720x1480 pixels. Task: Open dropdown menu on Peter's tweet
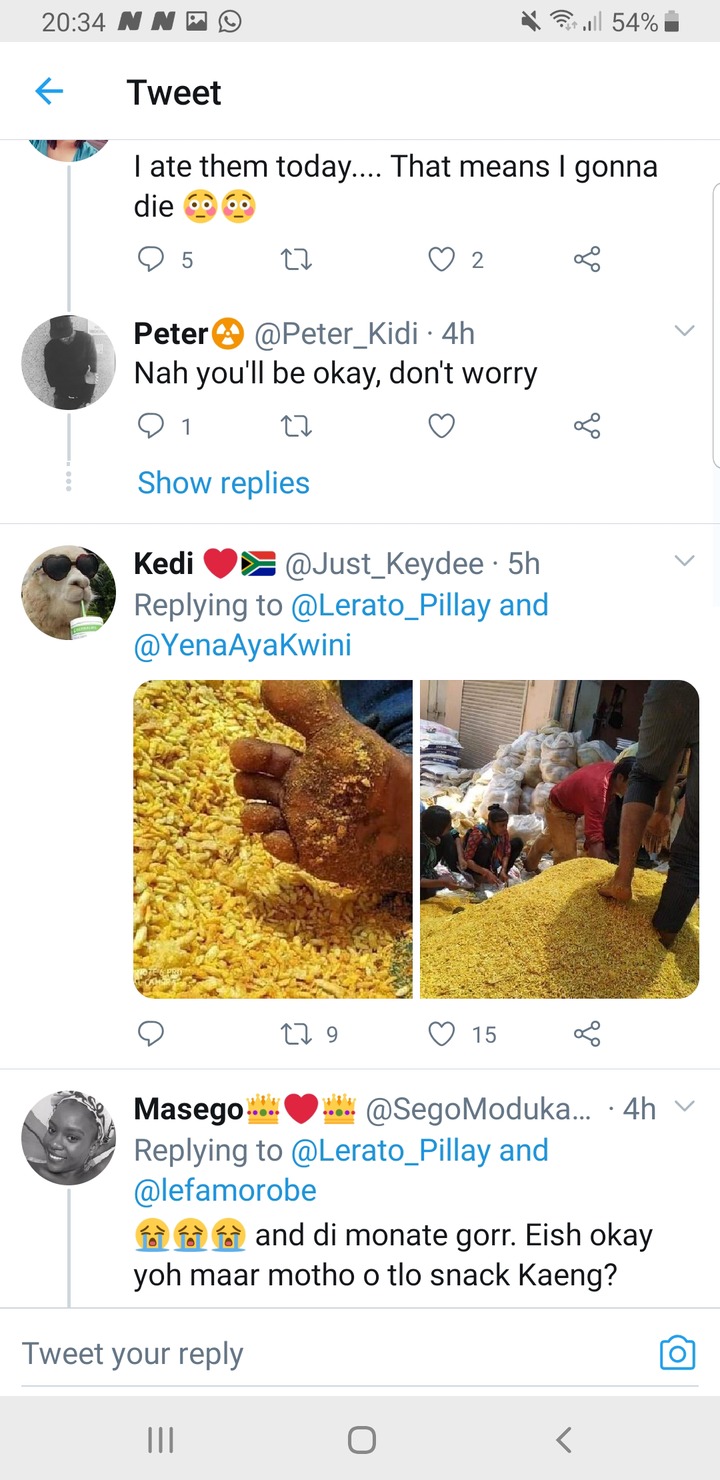(684, 331)
